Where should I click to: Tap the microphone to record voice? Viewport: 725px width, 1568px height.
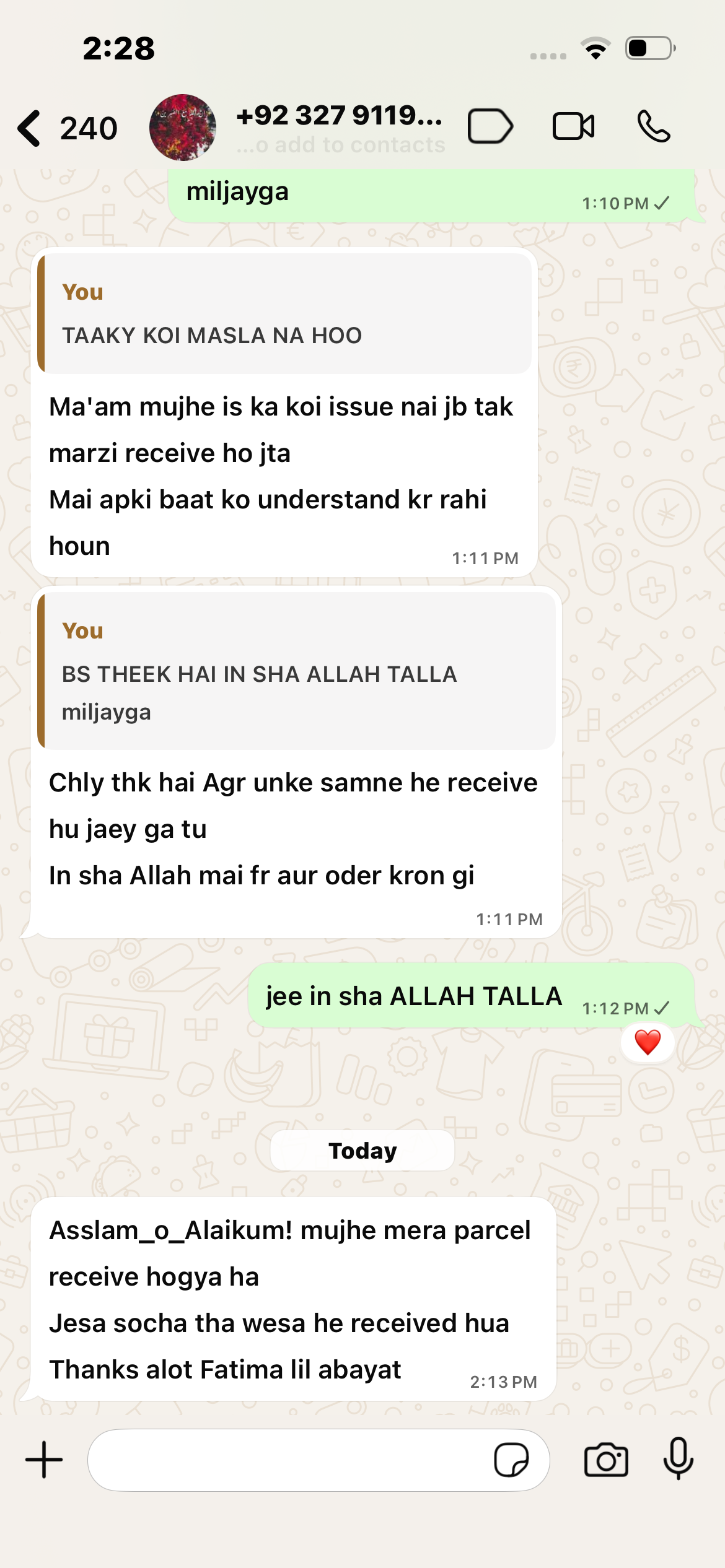pyautogui.click(x=679, y=1458)
